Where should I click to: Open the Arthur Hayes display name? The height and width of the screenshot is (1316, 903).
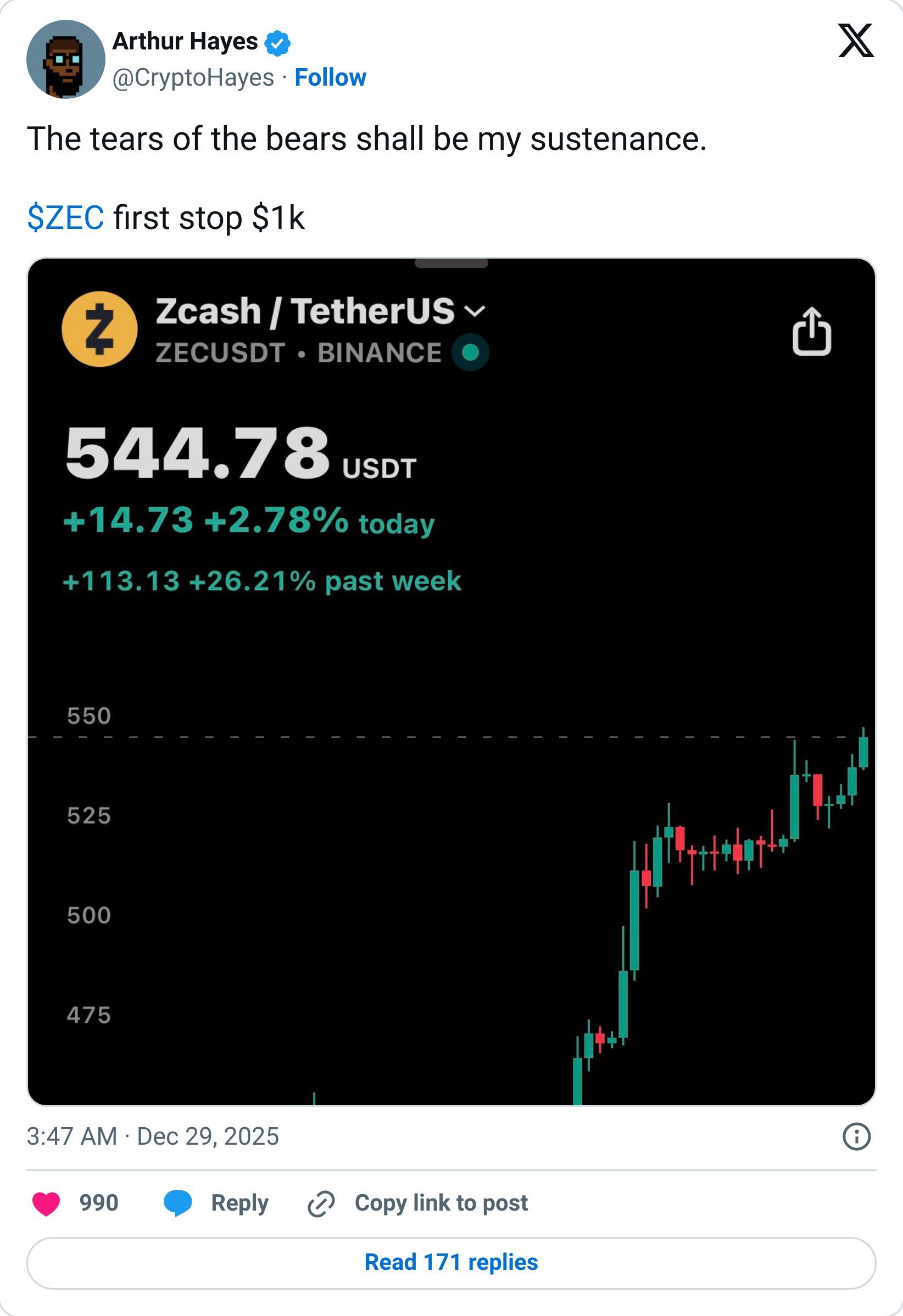pyautogui.click(x=185, y=41)
